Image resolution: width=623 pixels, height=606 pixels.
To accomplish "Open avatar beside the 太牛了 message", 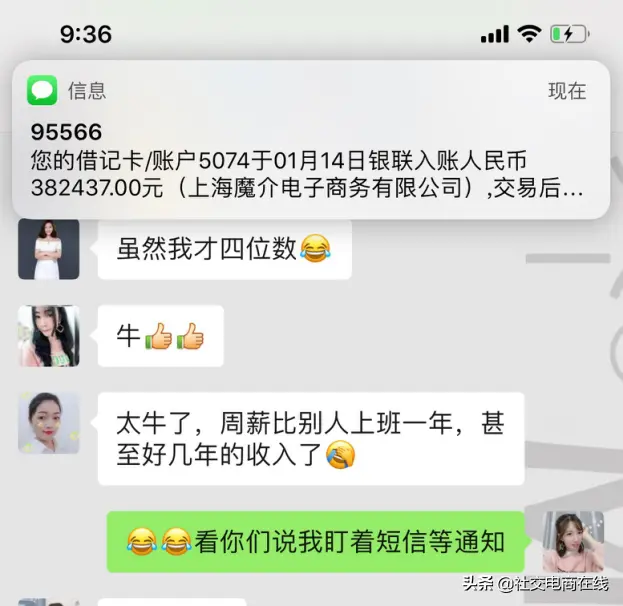I will coord(49,423).
